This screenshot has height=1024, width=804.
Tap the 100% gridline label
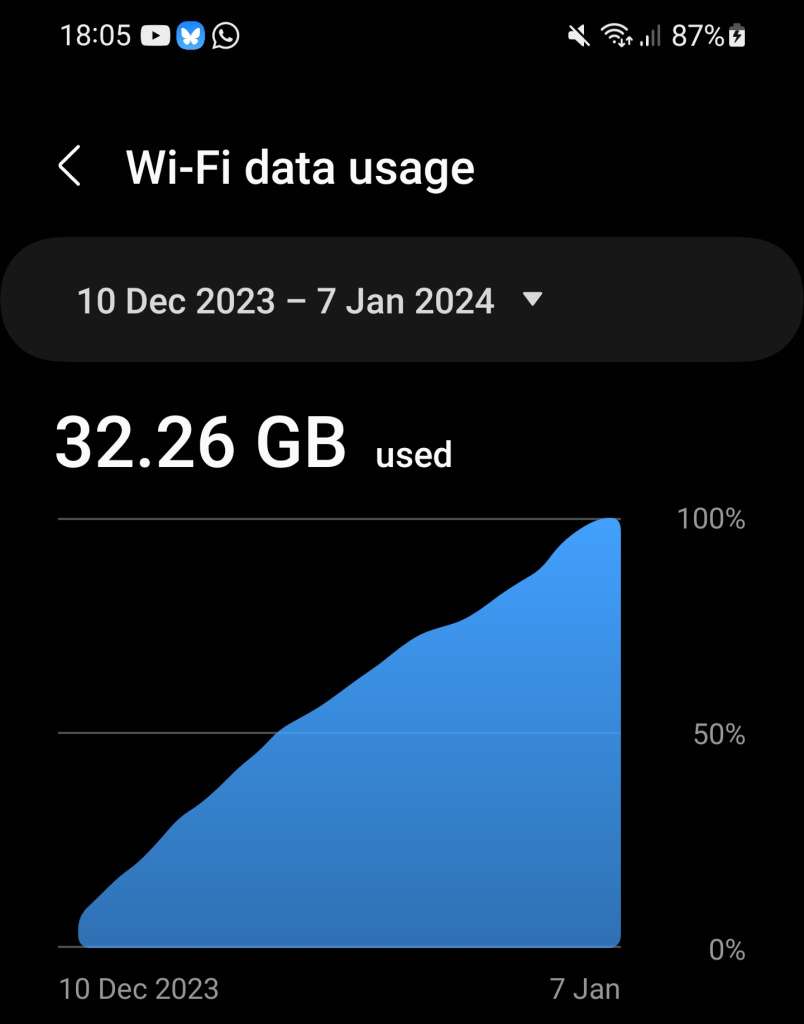(x=713, y=519)
